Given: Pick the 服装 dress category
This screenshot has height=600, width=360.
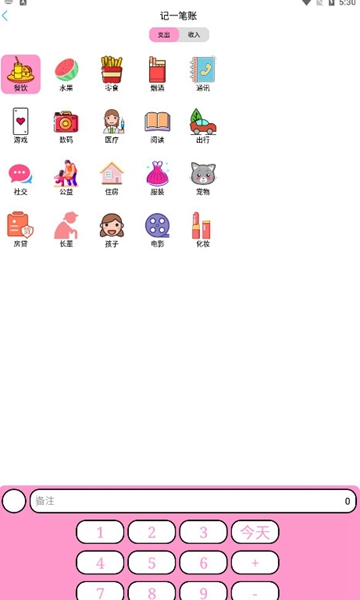Looking at the screenshot, I should [x=157, y=178].
